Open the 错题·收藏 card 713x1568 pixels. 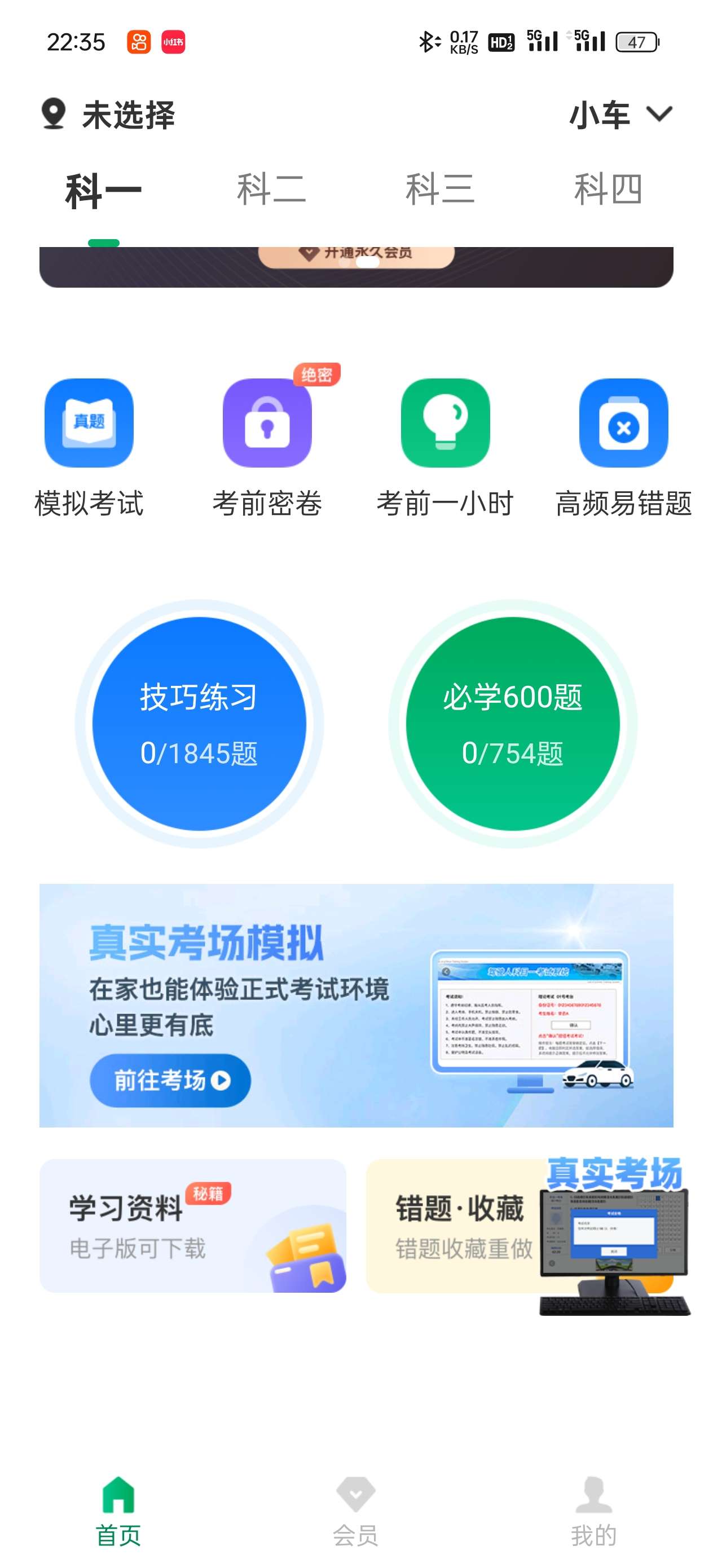tap(463, 1225)
